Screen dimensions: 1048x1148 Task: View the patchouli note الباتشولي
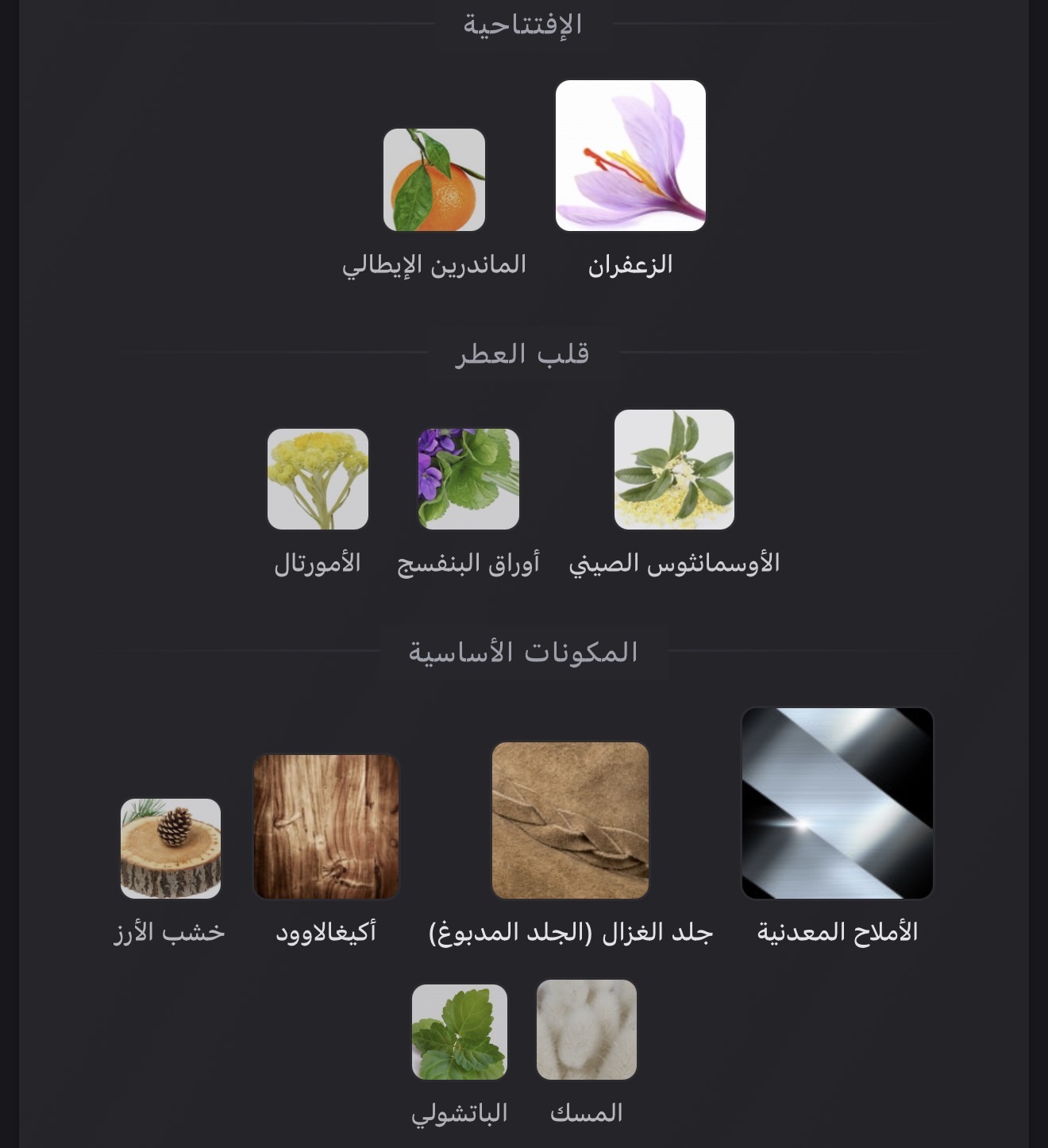tap(459, 1032)
